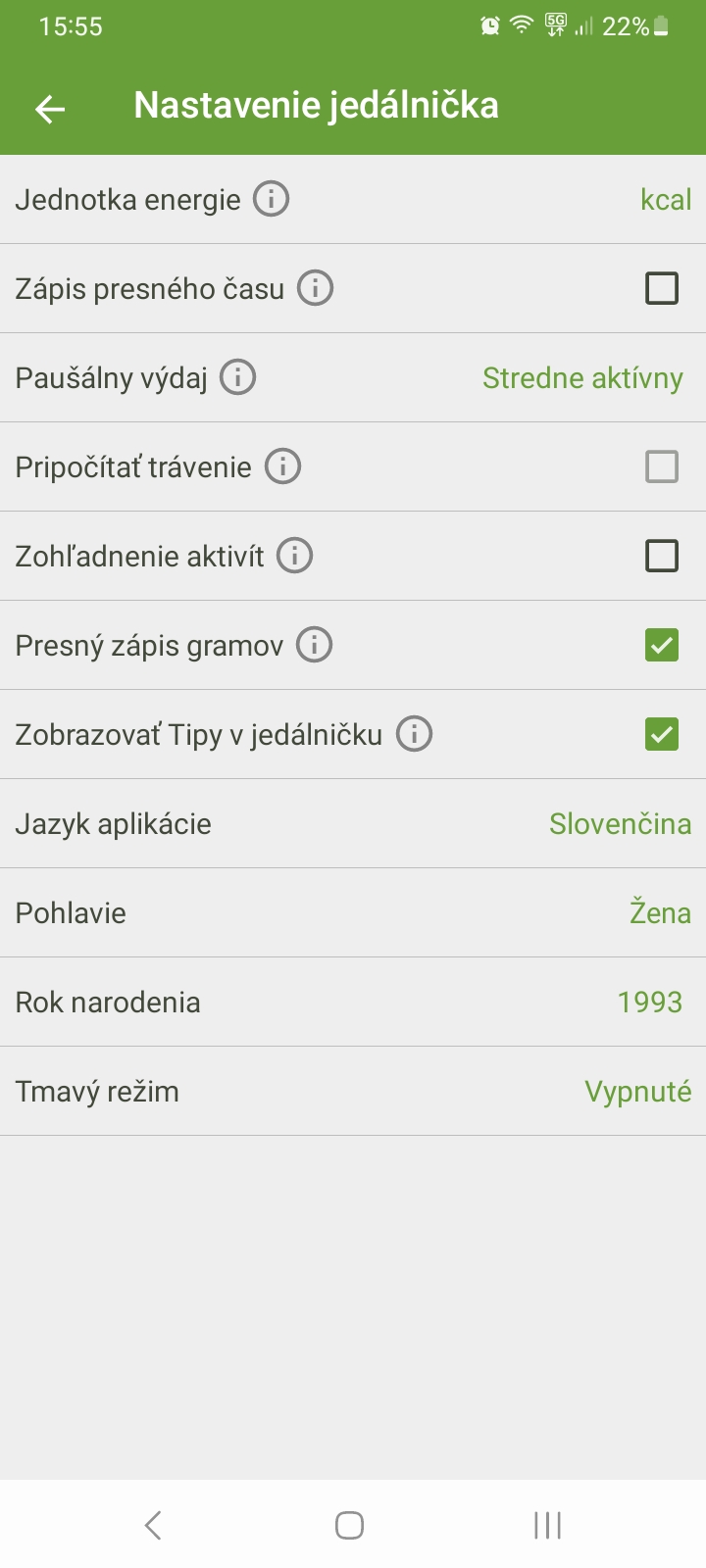The width and height of the screenshot is (706, 1568).
Task: Check the Zohľadnenie aktivít checkbox
Action: coord(662,556)
